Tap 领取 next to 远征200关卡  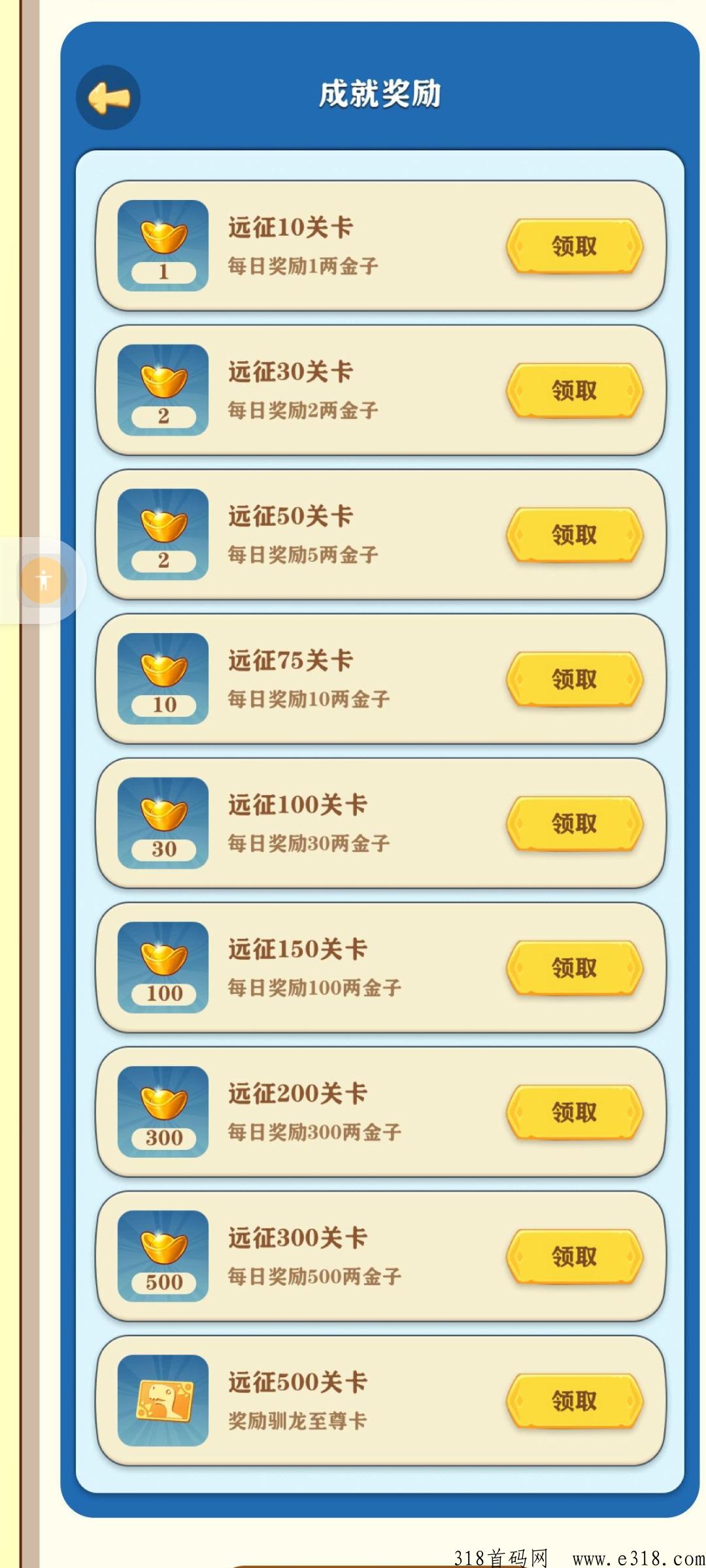[x=575, y=1112]
